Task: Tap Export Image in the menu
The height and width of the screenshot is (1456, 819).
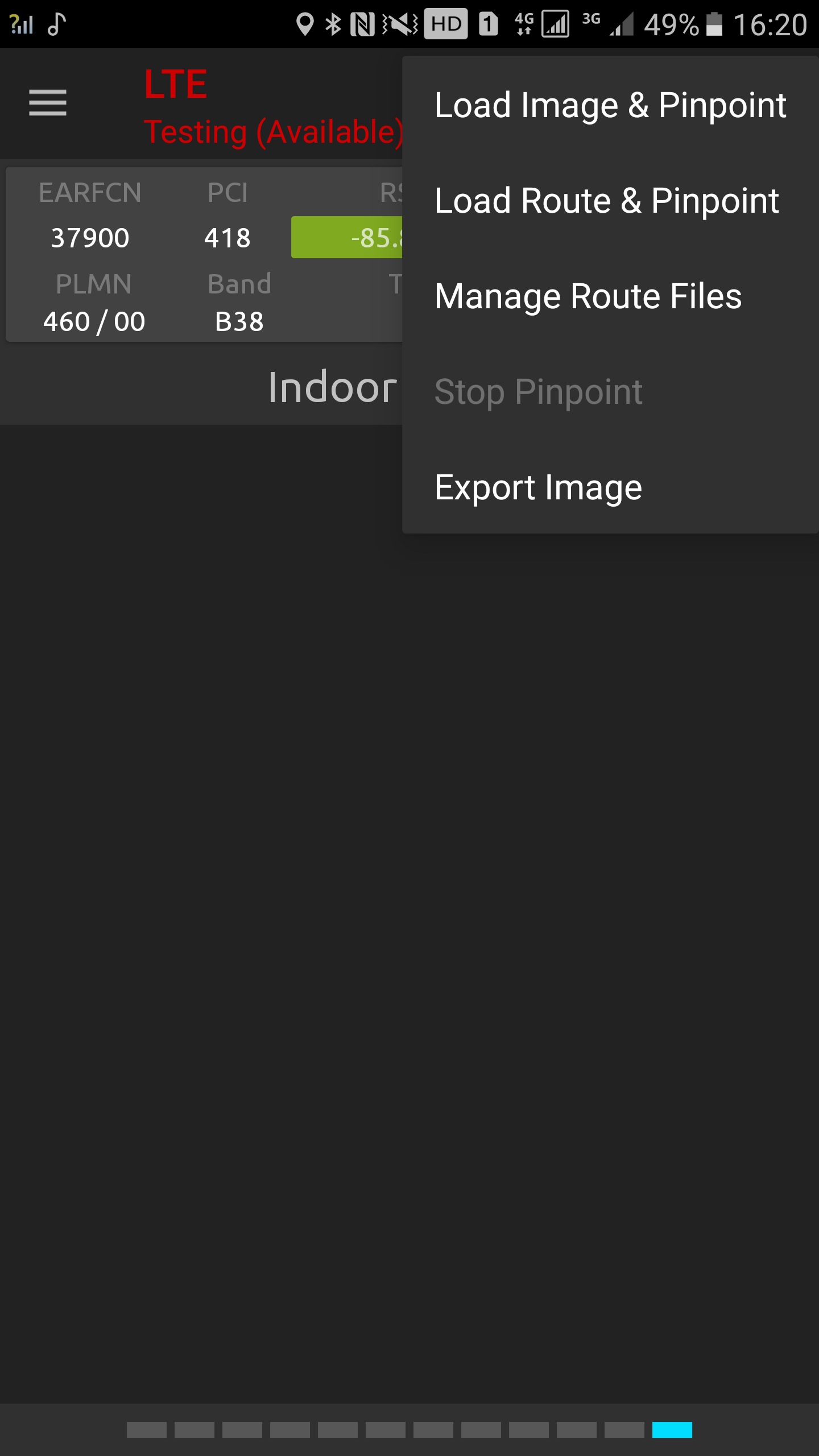Action: pos(610,487)
